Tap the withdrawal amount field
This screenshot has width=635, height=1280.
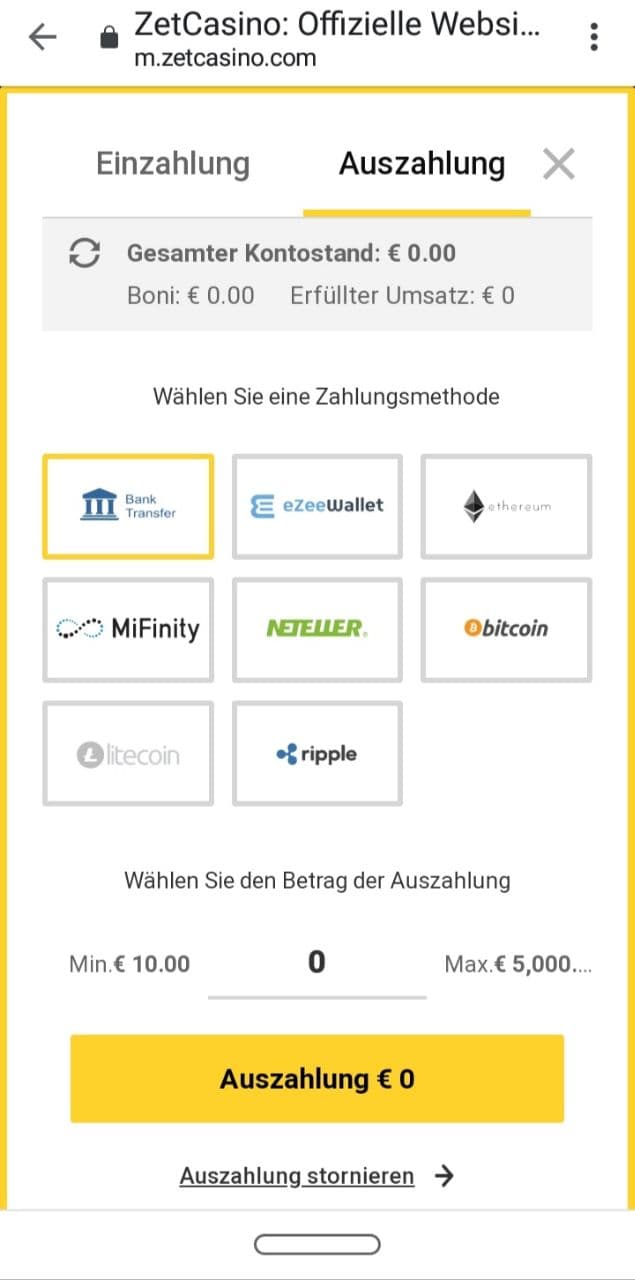[317, 964]
